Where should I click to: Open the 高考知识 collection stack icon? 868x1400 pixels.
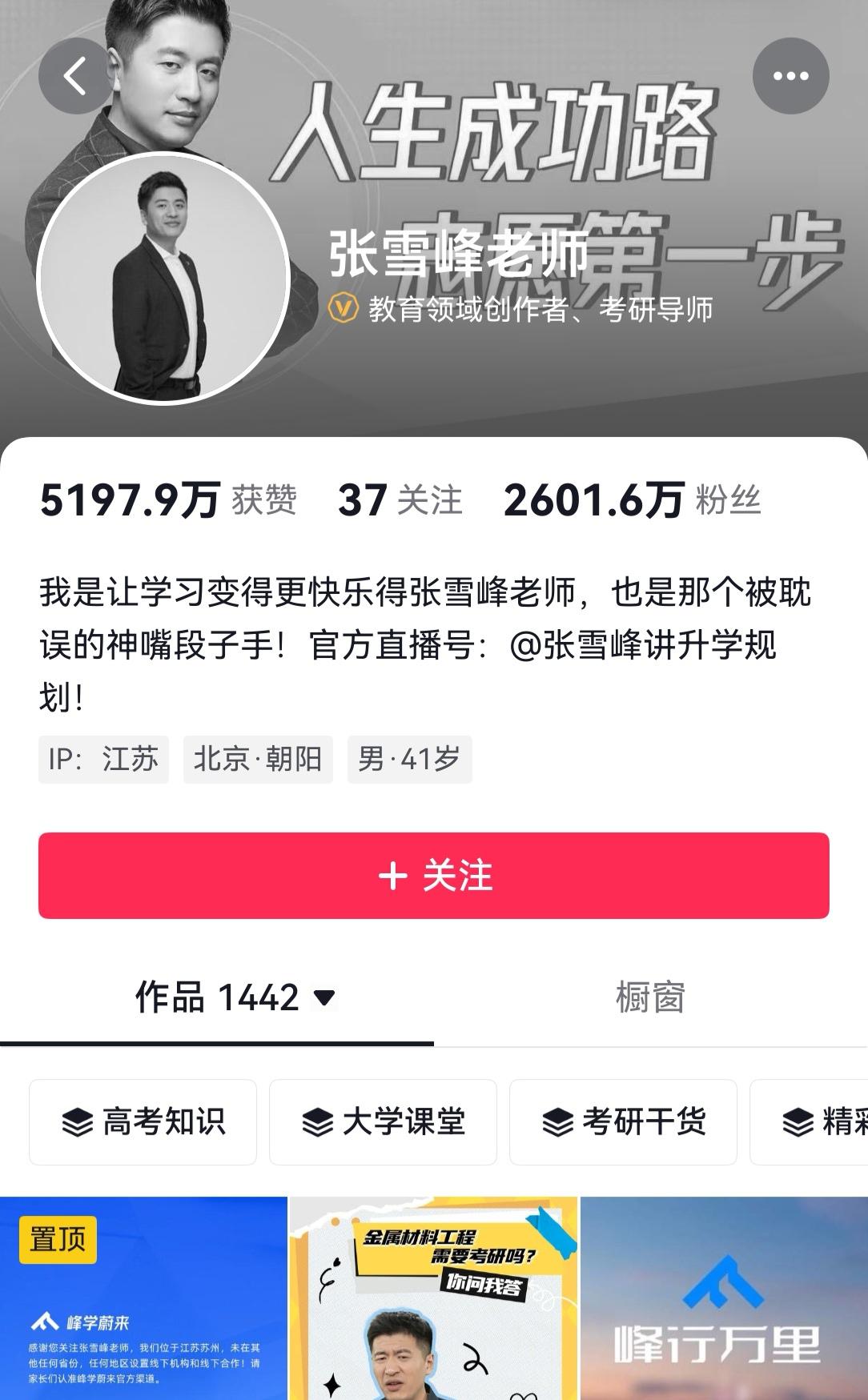[x=81, y=1122]
